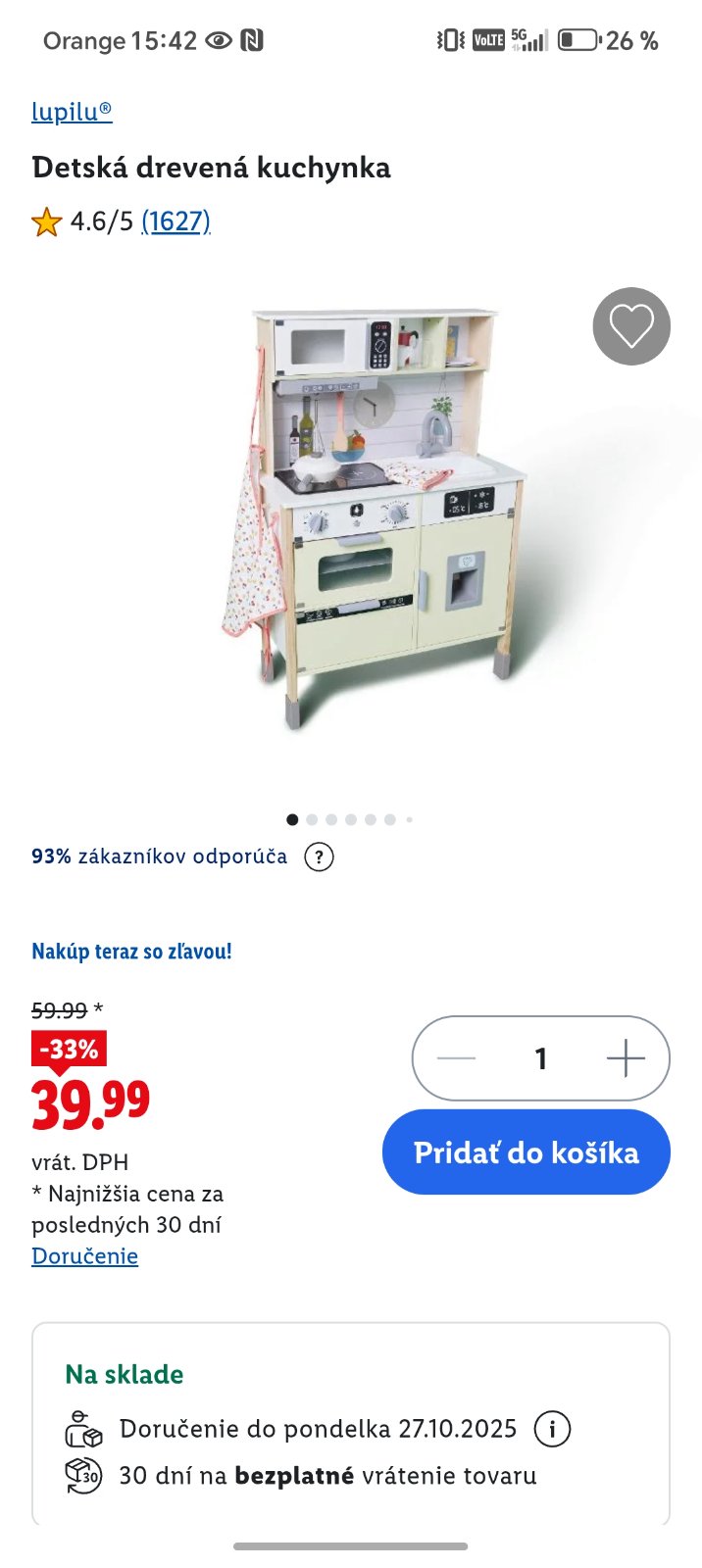Open the Doručenie link
This screenshot has height=1568, width=702.
(x=84, y=1256)
